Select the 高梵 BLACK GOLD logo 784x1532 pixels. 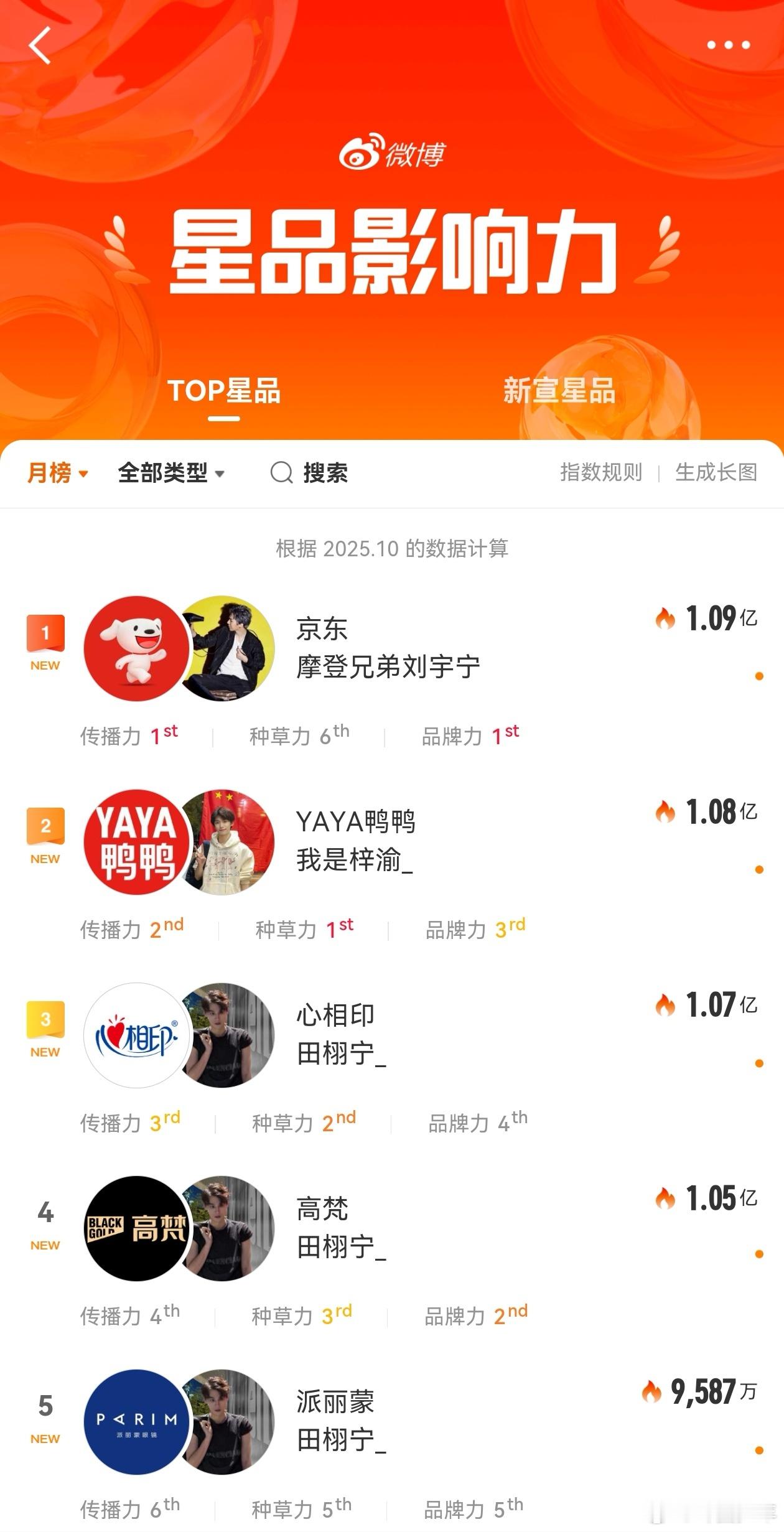(136, 1228)
